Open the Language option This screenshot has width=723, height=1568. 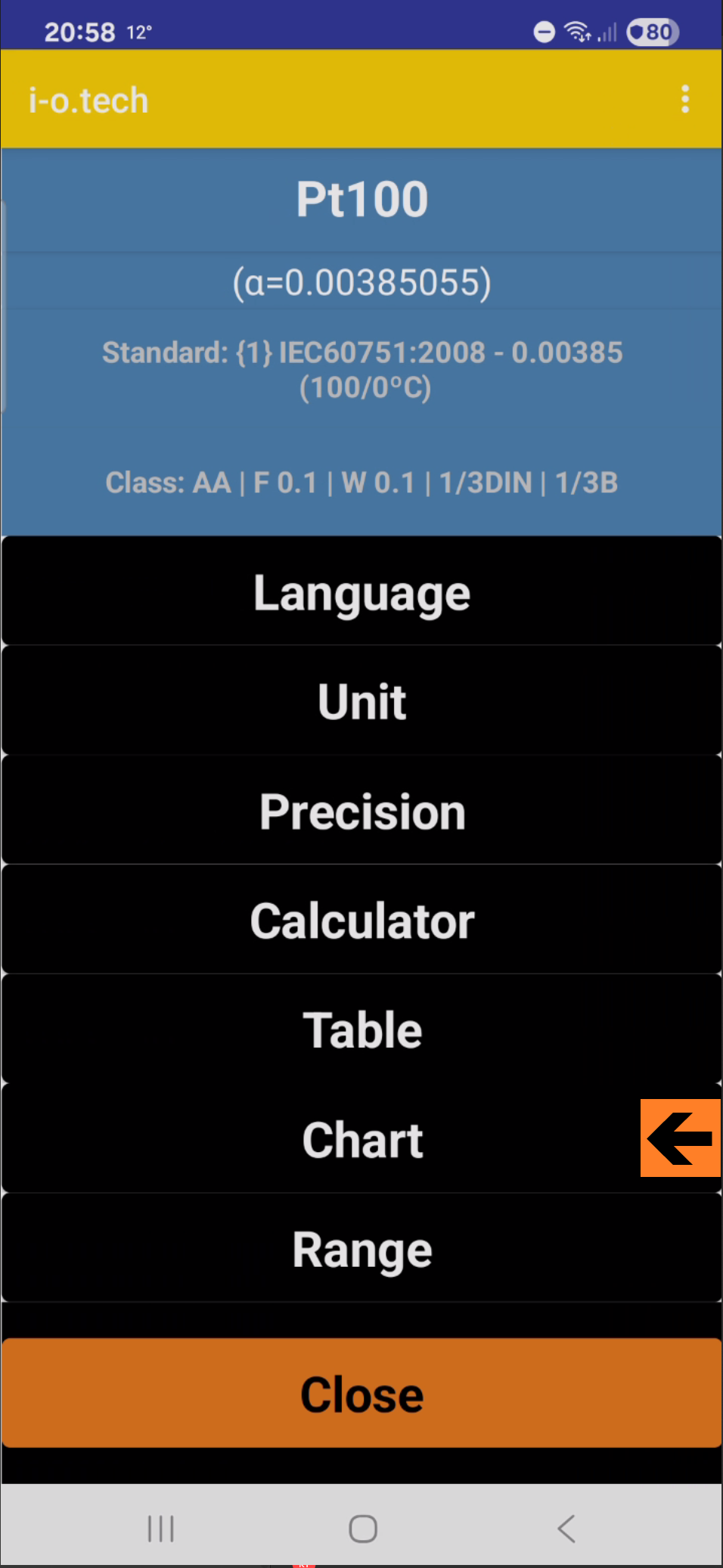361,592
